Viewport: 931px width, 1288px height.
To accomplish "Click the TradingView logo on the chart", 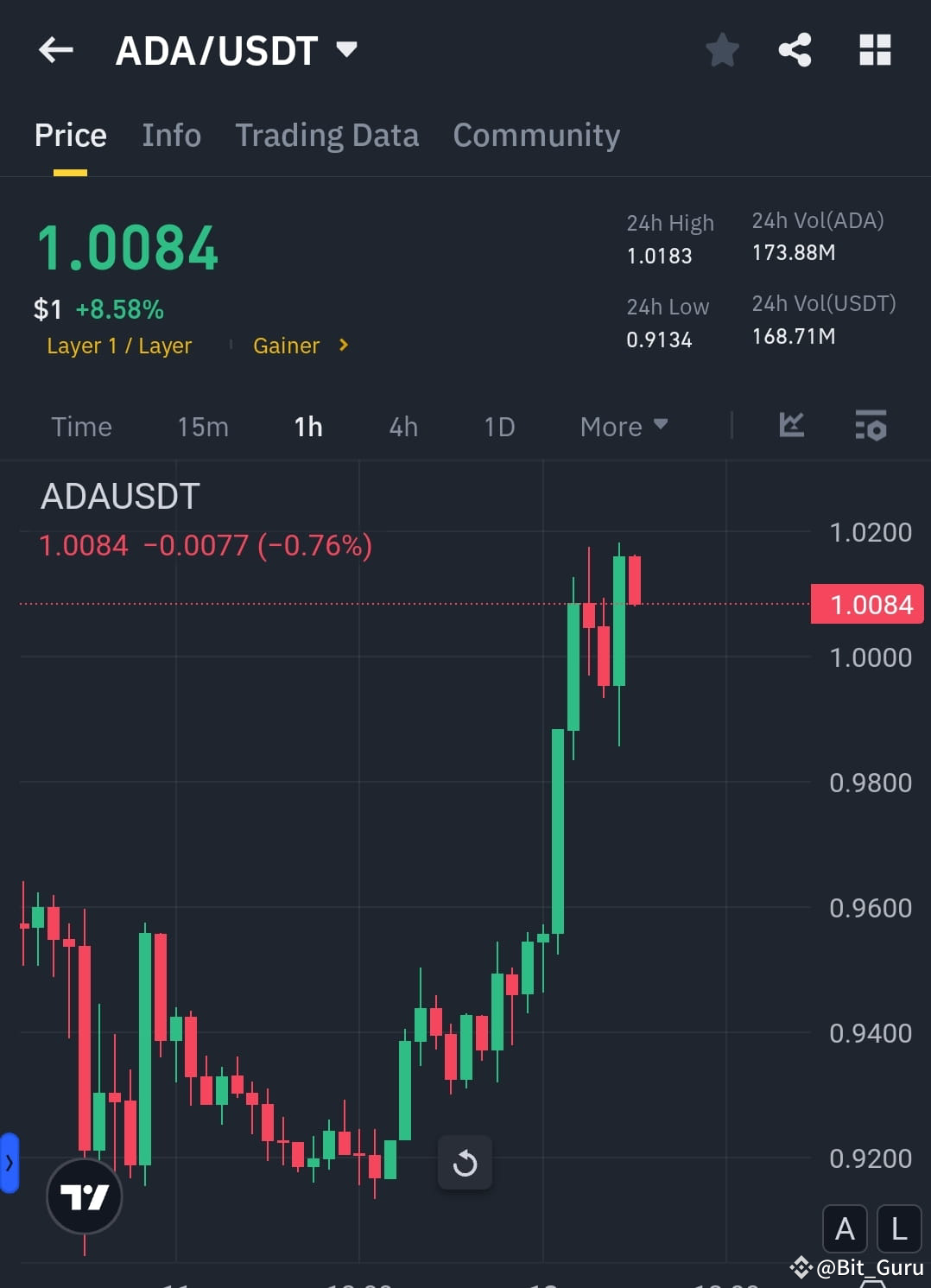I will click(x=84, y=1197).
